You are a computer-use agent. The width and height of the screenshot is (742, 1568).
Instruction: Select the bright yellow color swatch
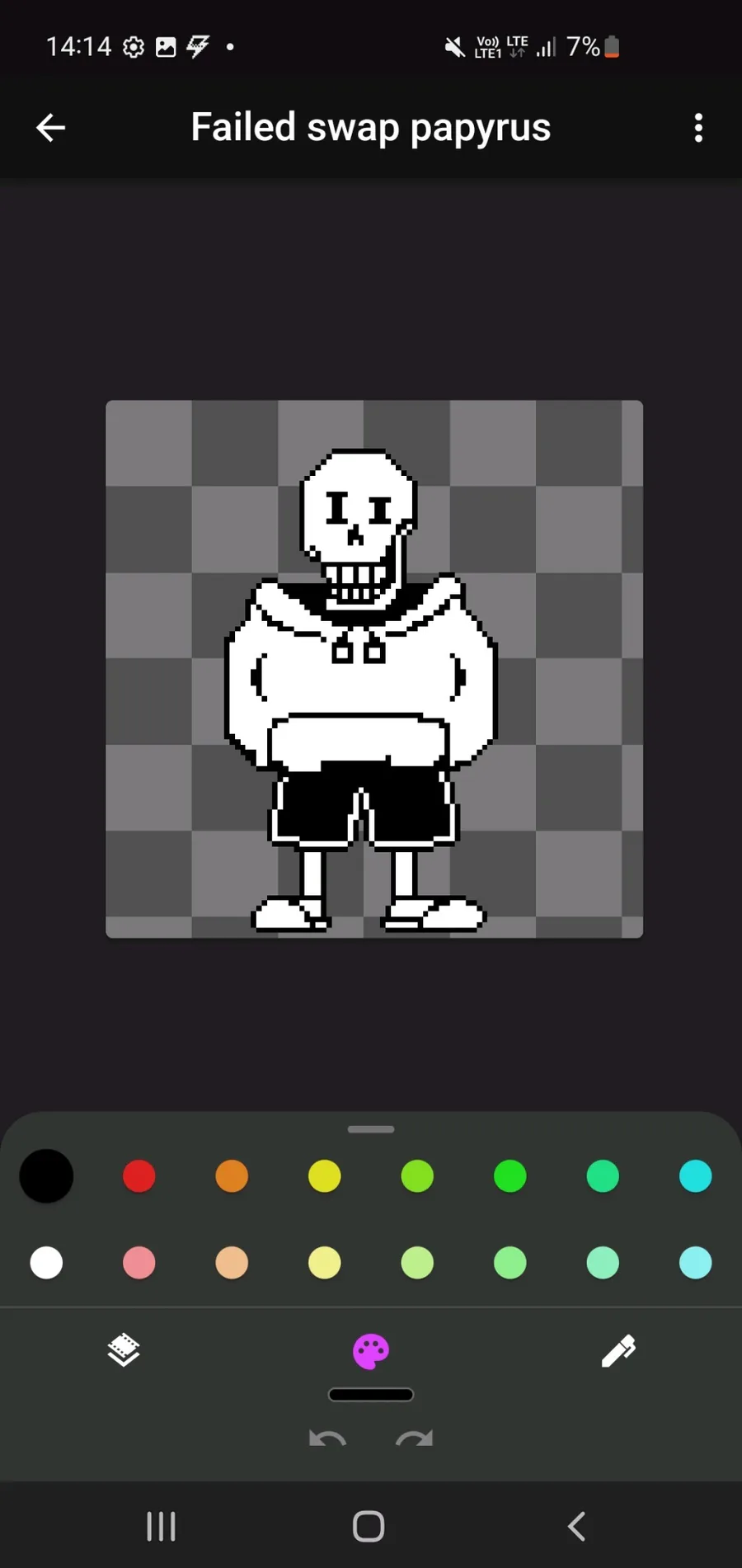coord(324,1176)
